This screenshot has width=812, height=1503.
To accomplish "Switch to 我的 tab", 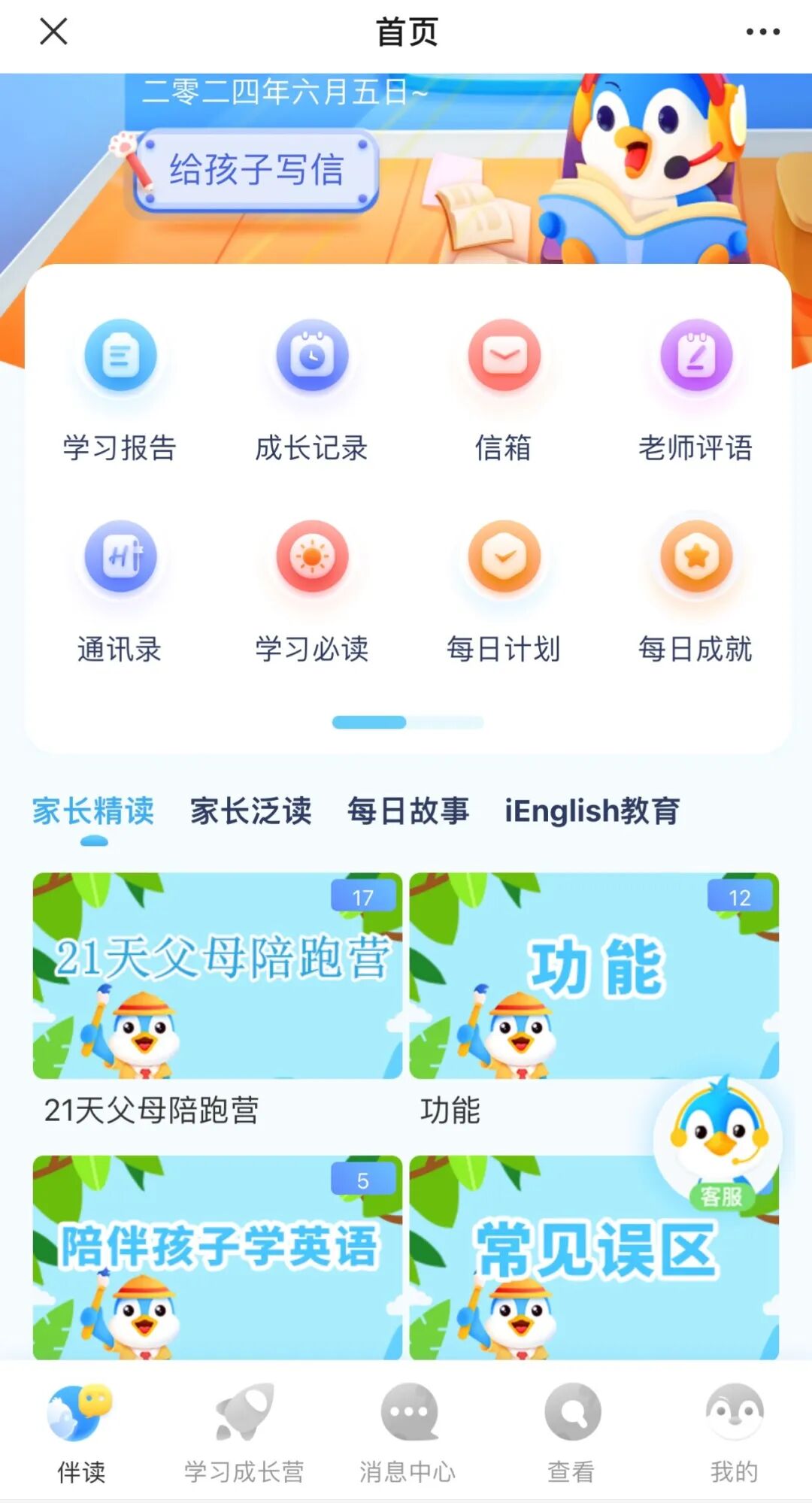I will click(734, 1433).
